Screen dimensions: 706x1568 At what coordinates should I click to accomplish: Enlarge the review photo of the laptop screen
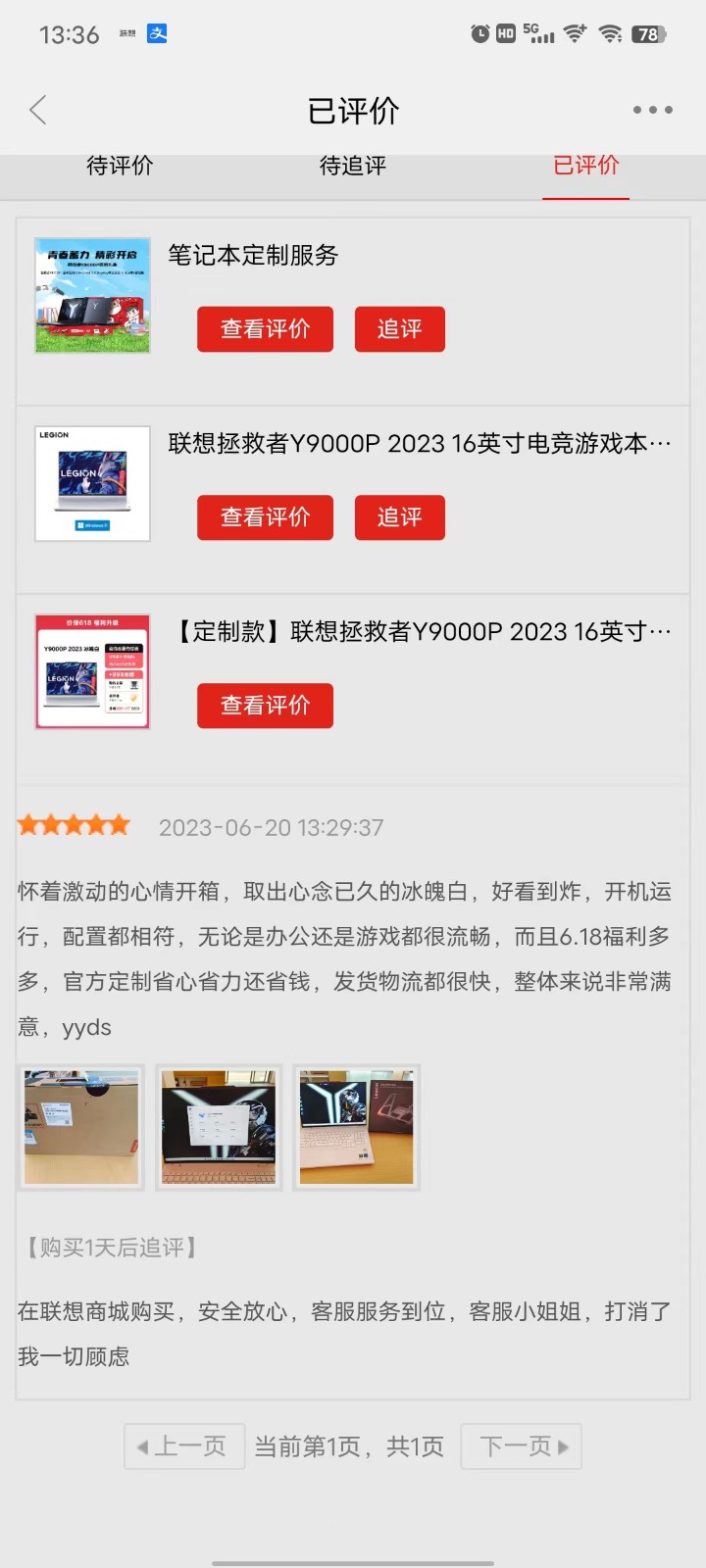(x=219, y=1127)
